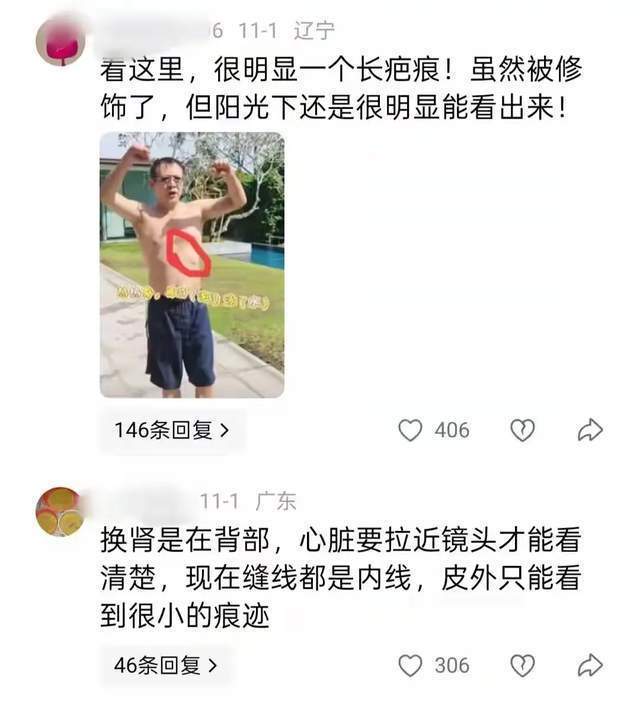
Task: Like the comment with 406 likes
Action: tap(410, 430)
